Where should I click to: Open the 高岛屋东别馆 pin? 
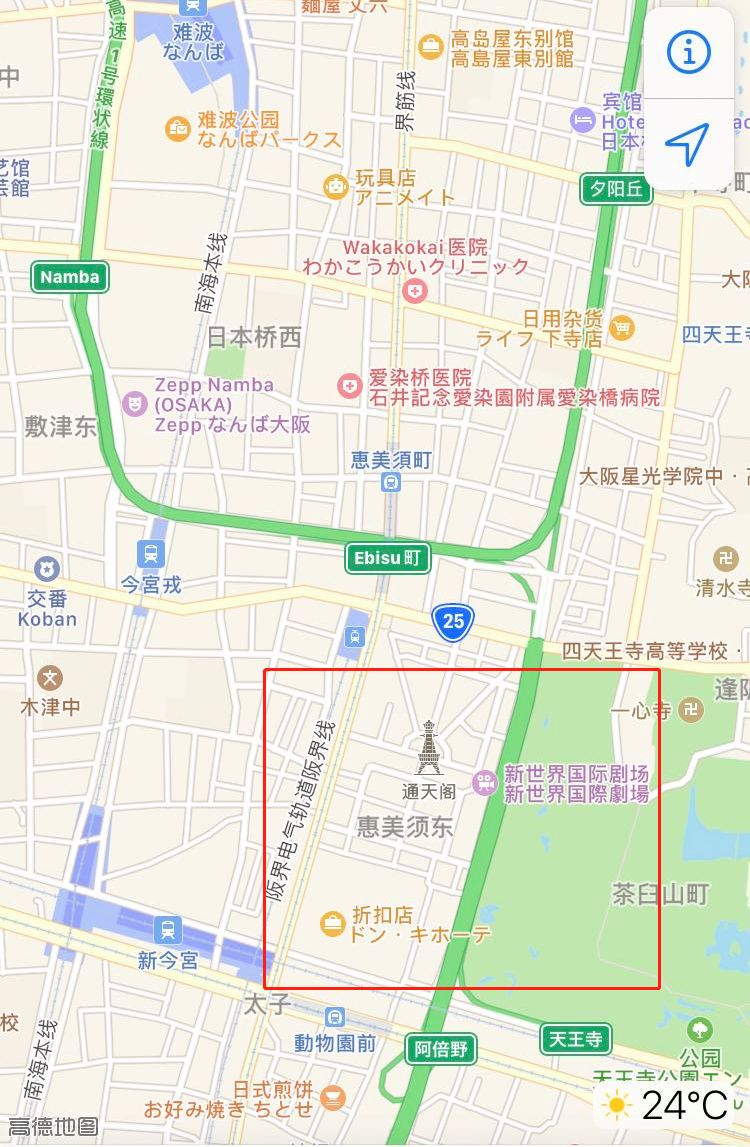click(x=431, y=46)
